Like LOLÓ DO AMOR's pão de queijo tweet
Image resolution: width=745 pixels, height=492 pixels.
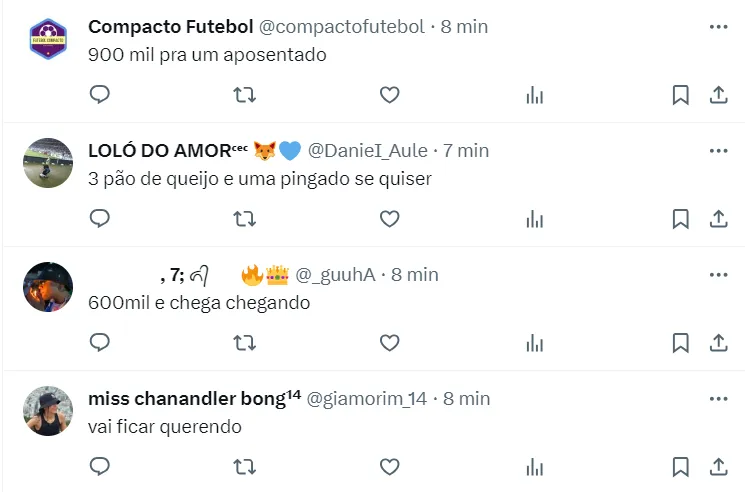point(390,219)
